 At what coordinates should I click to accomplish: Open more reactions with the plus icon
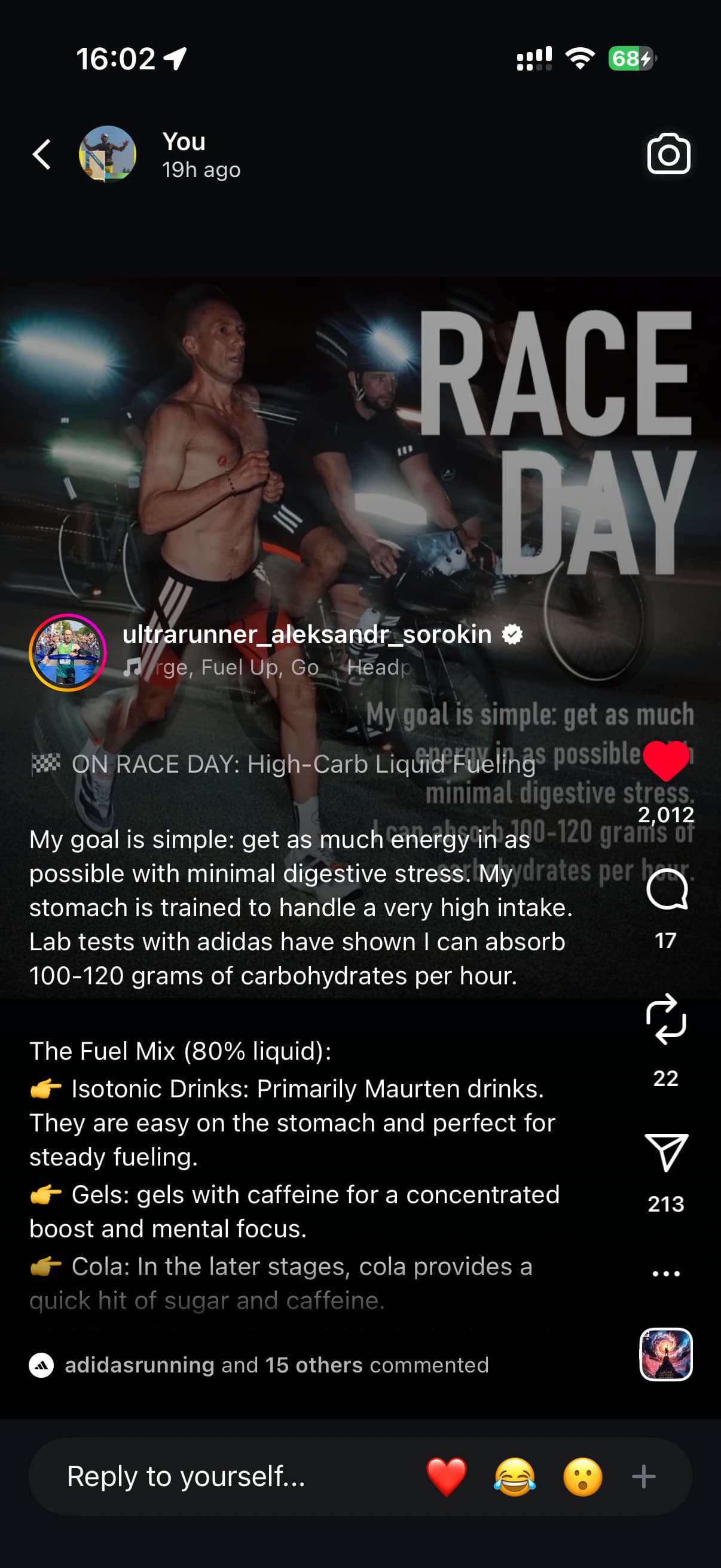(644, 1477)
